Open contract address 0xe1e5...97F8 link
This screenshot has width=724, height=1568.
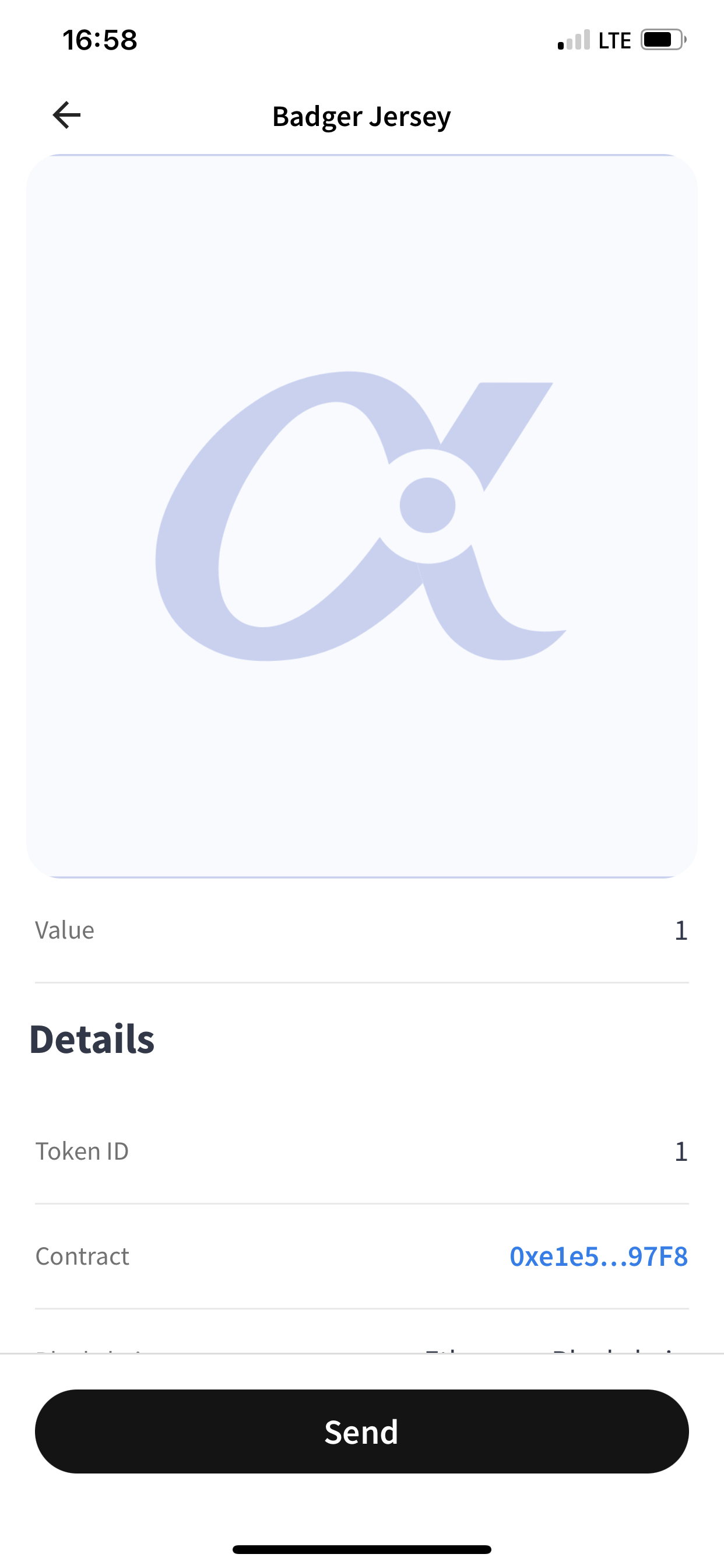[598, 1256]
